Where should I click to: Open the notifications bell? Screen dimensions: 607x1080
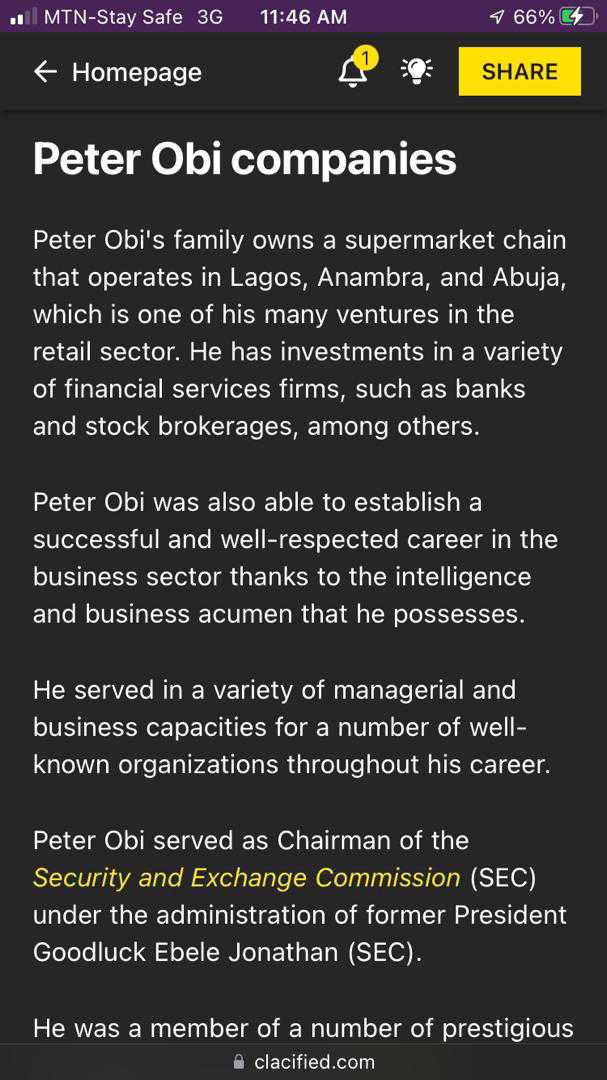353,72
